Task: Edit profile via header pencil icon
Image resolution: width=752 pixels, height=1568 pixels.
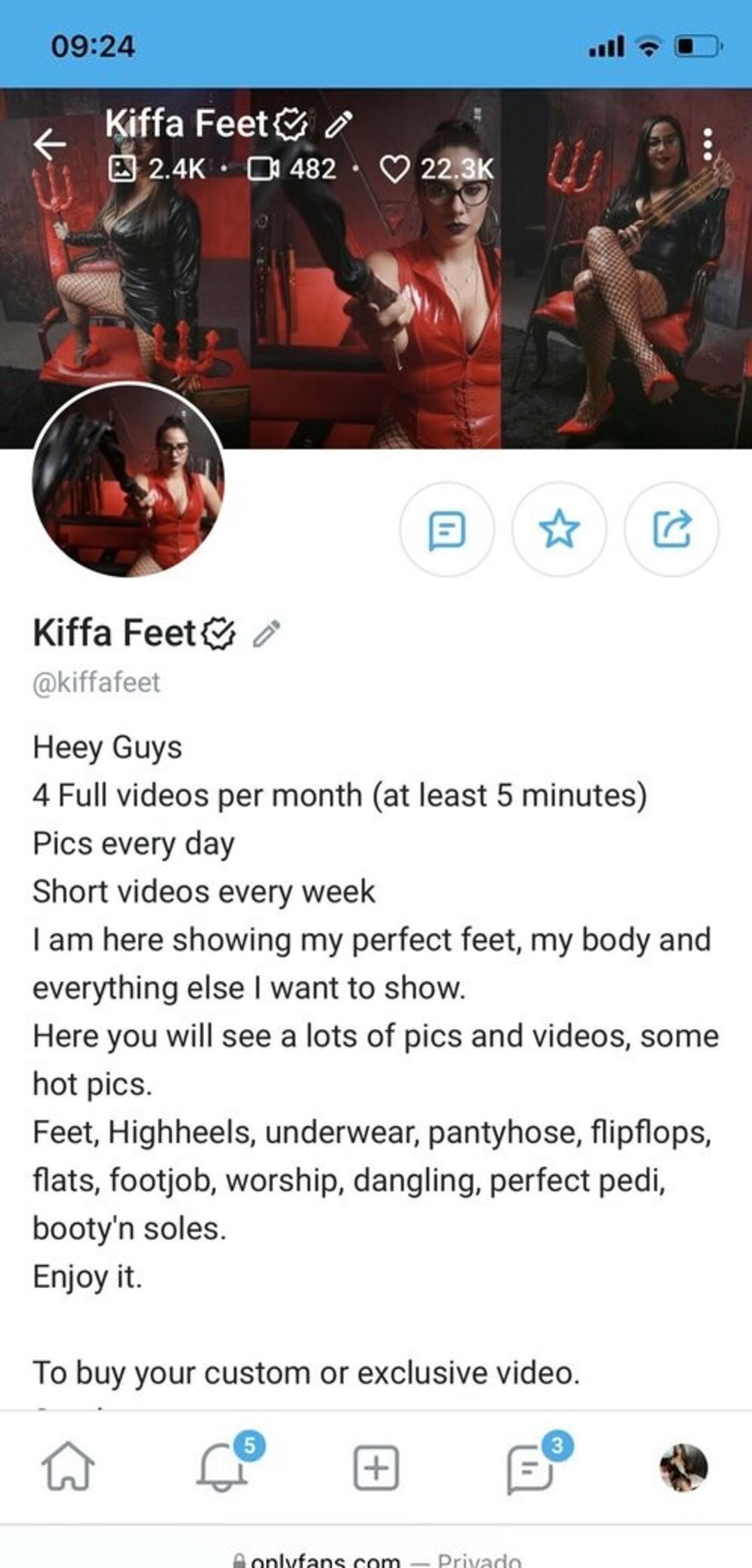Action: [x=339, y=124]
